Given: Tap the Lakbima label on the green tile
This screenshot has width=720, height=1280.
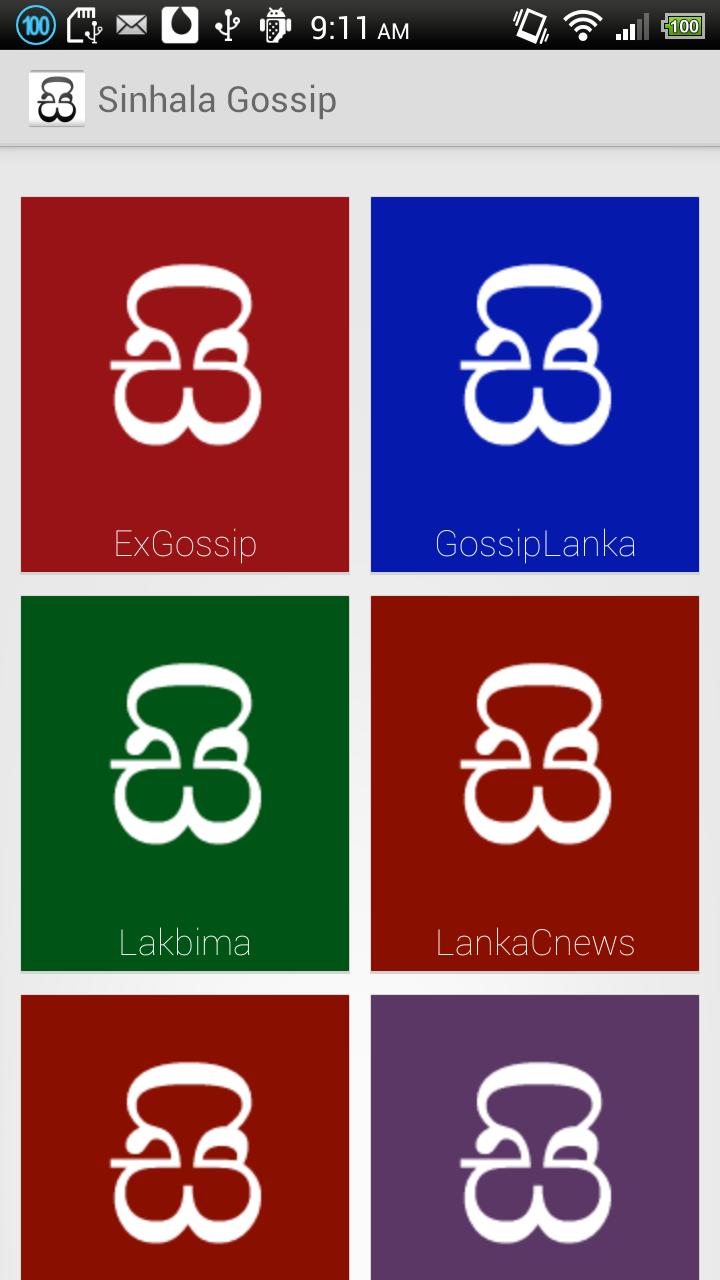Looking at the screenshot, I should click(x=184, y=940).
